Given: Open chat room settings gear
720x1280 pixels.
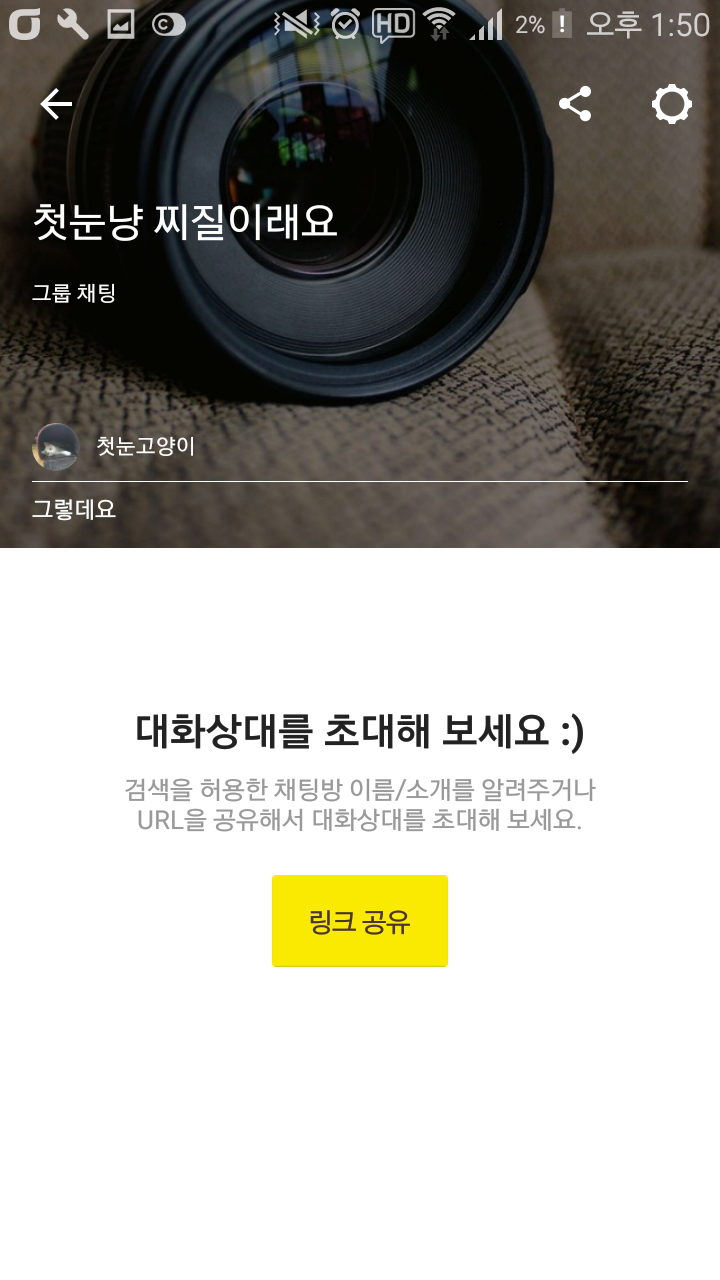Looking at the screenshot, I should [671, 104].
